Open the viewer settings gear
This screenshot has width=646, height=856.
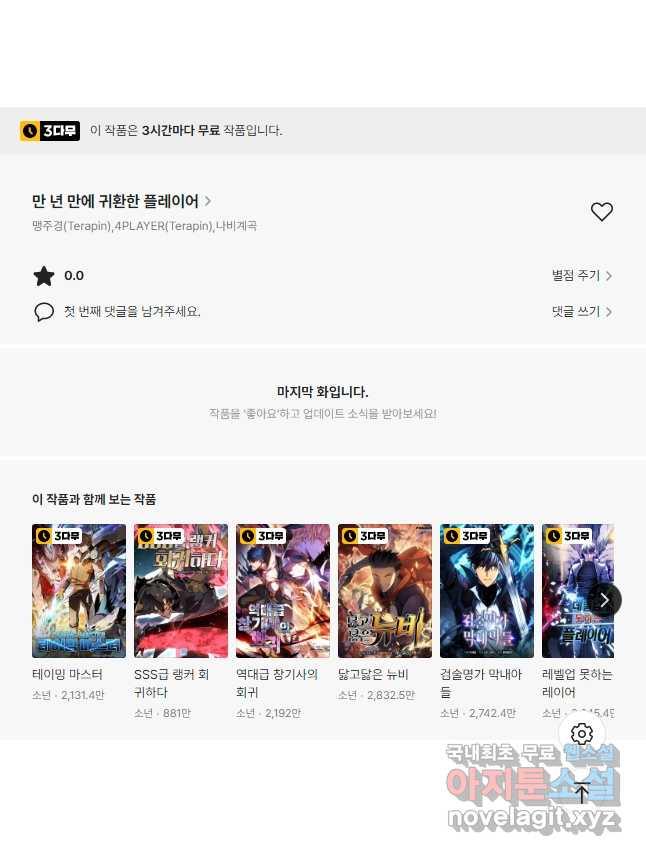pyautogui.click(x=582, y=735)
